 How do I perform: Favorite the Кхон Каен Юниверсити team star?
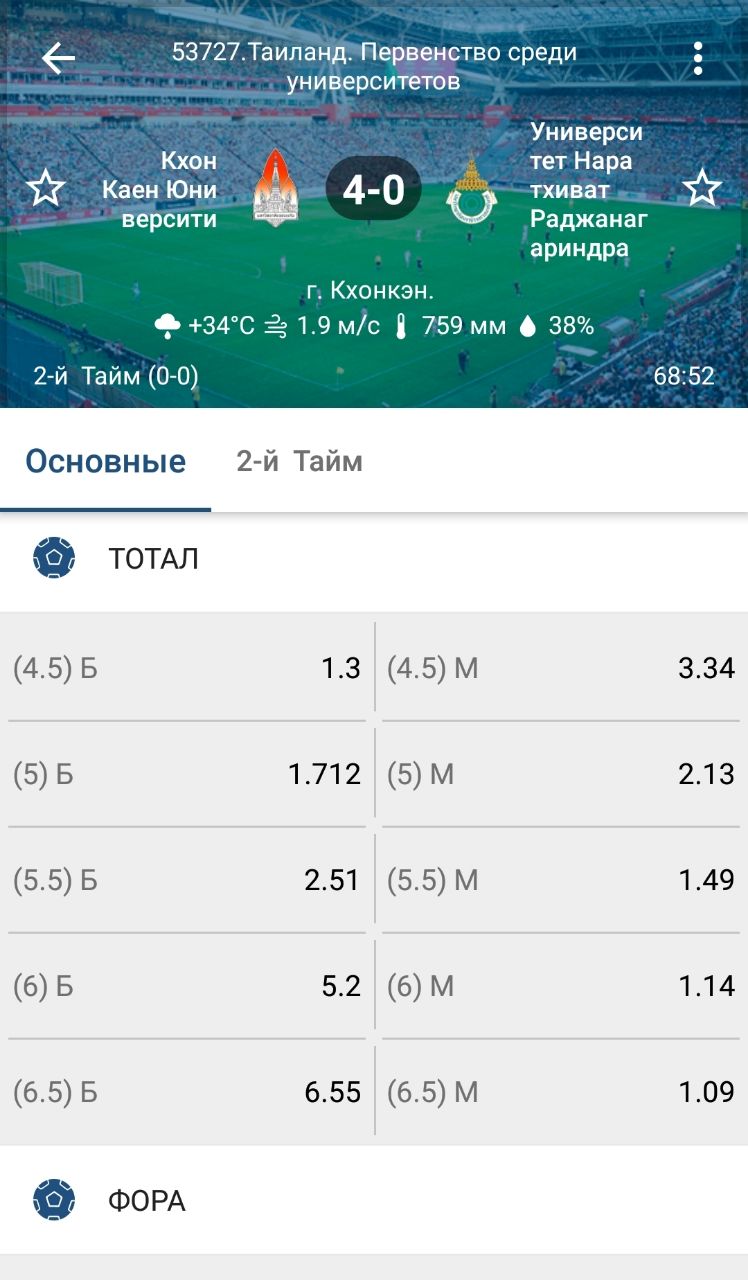click(45, 188)
